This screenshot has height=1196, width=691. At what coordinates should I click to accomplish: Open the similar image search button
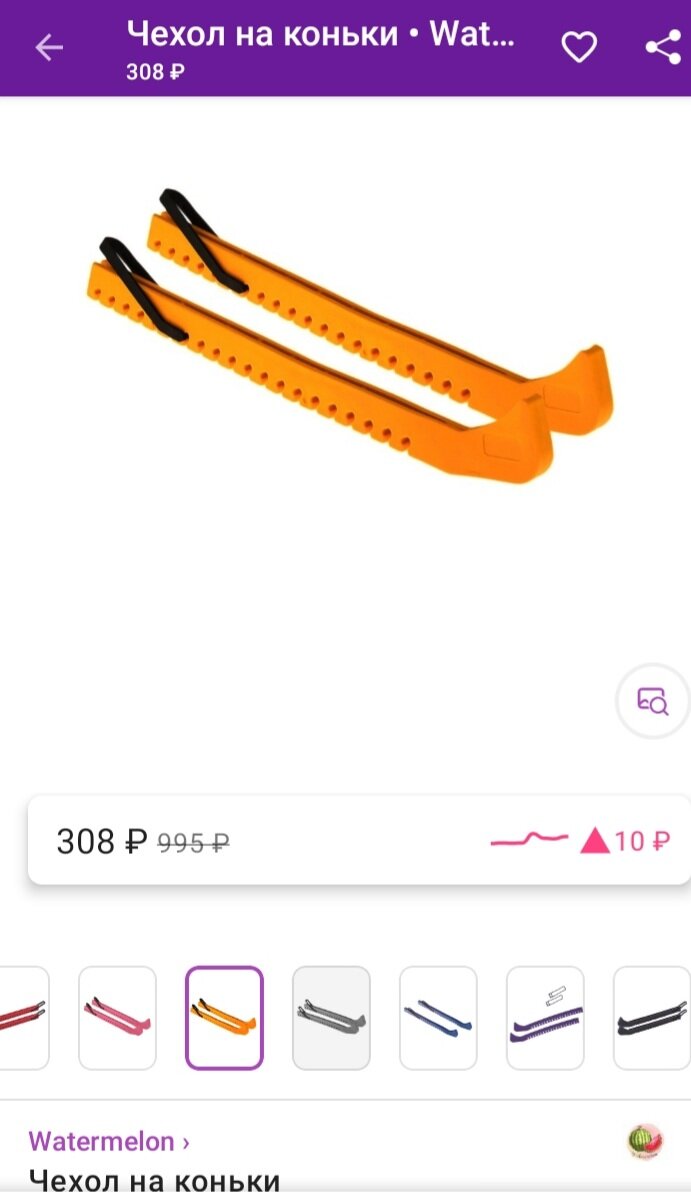point(653,700)
